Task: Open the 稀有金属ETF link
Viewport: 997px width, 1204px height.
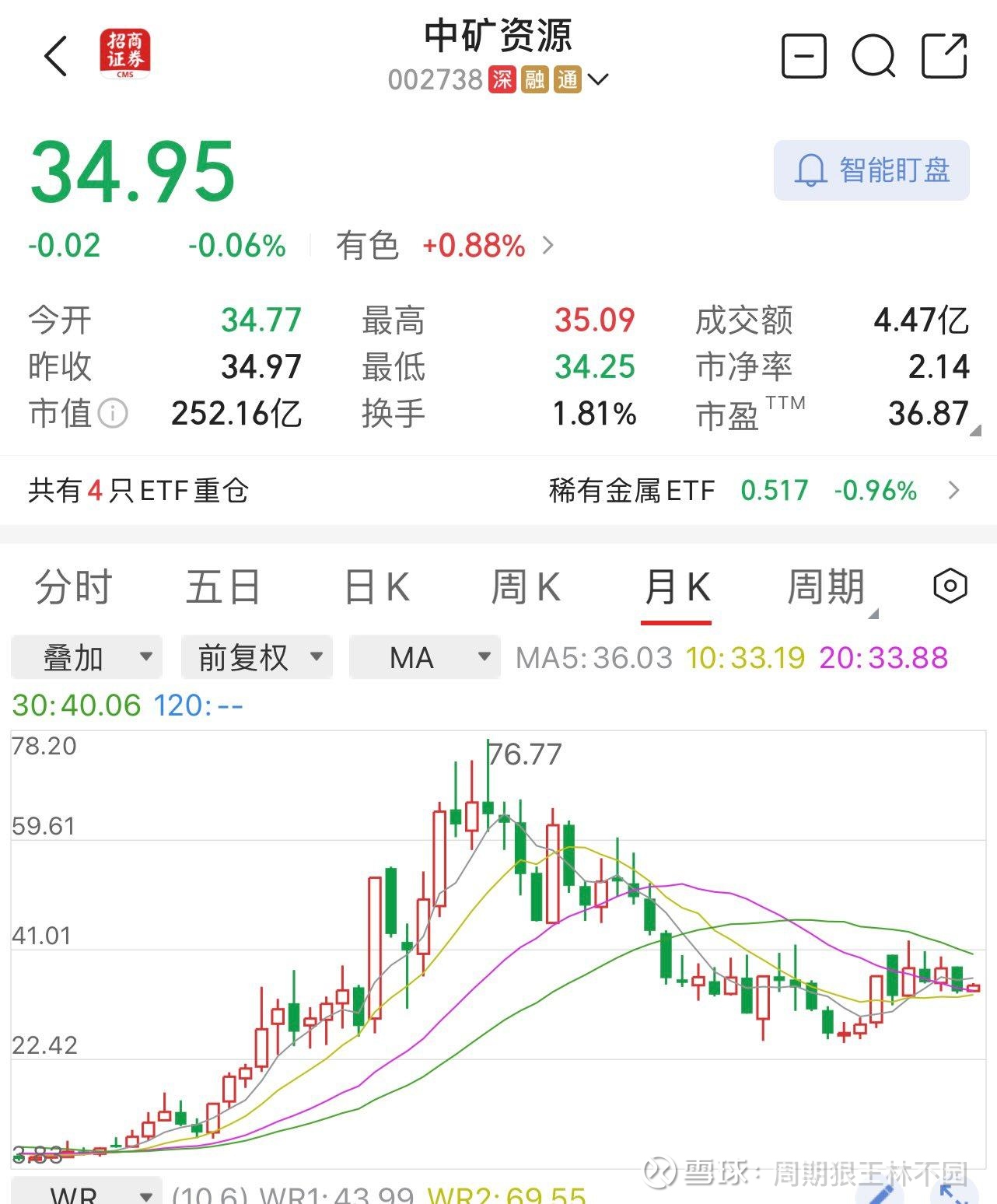Action: (631, 491)
